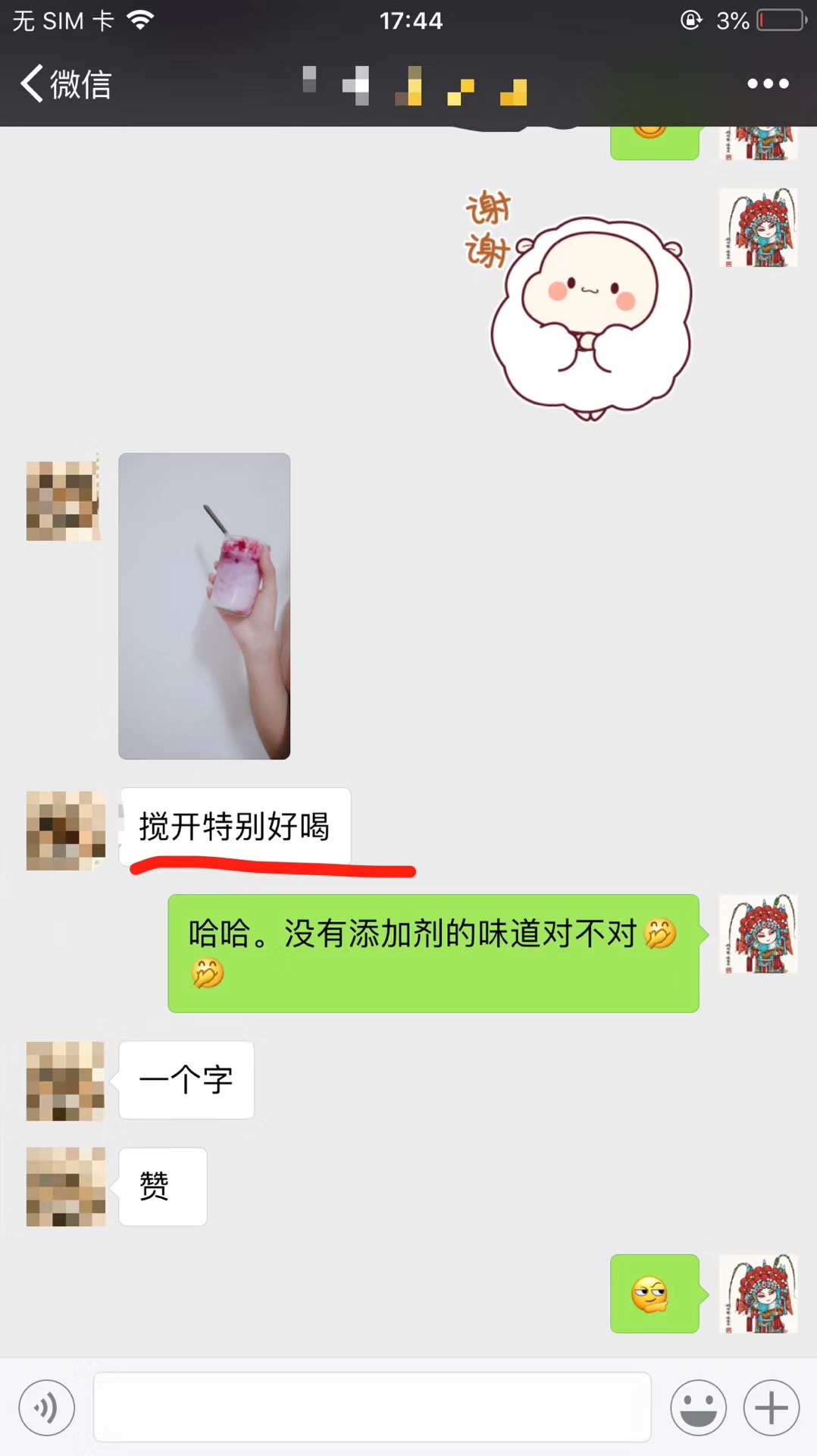Focus the message text field
Image resolution: width=817 pixels, height=1456 pixels.
(x=371, y=1407)
